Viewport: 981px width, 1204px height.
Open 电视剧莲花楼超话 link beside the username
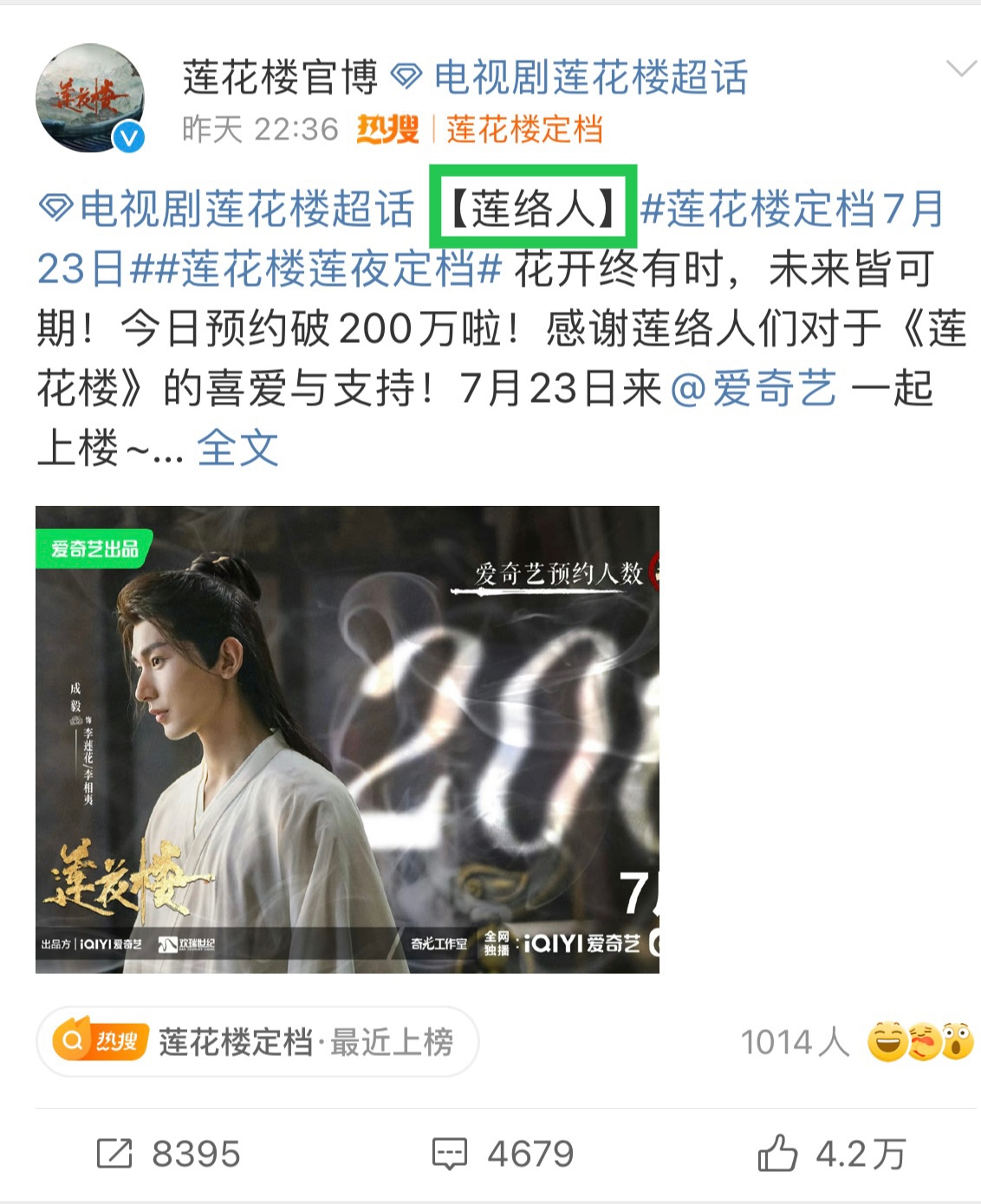point(589,78)
